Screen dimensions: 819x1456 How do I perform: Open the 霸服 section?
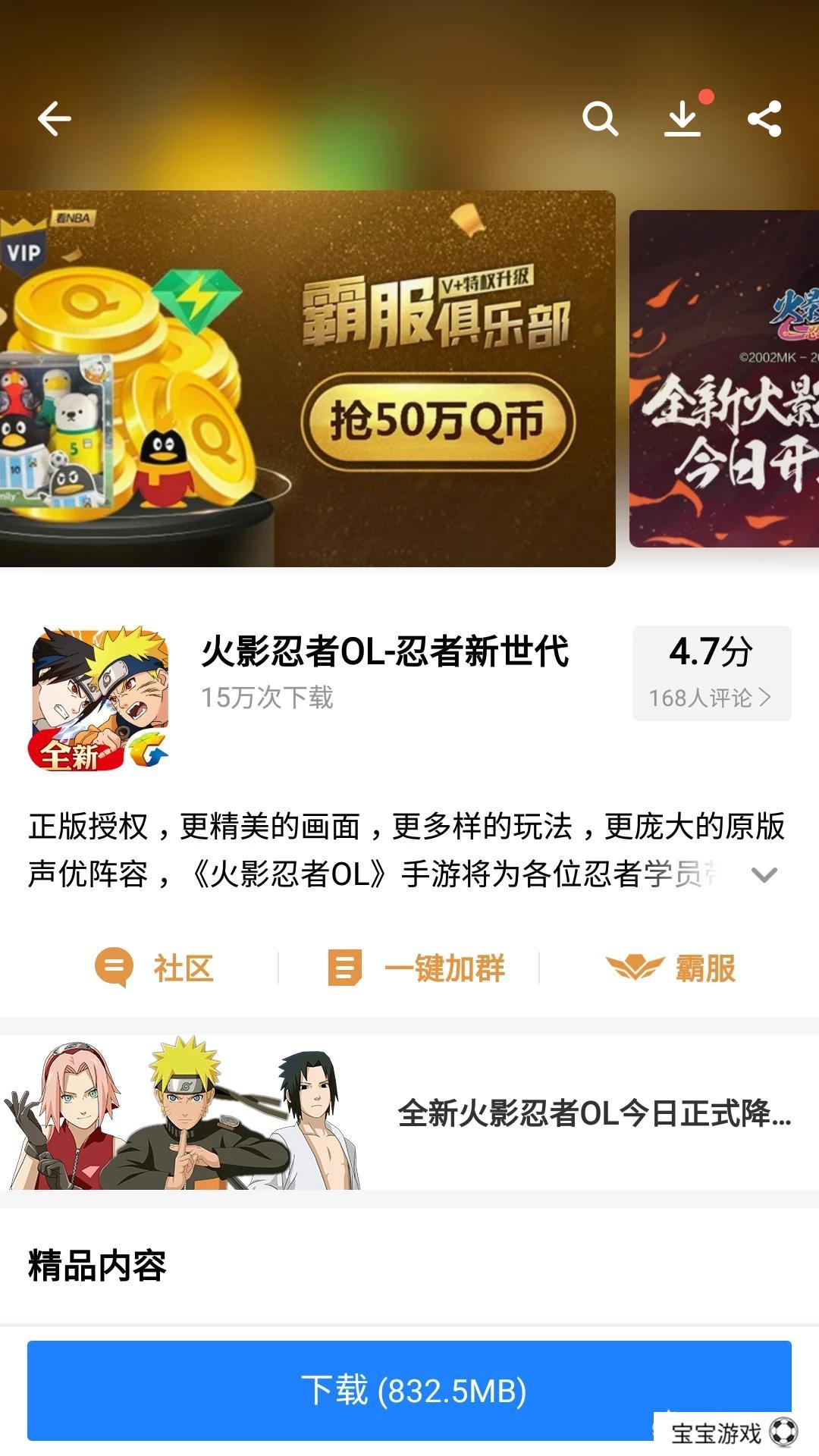point(671,968)
